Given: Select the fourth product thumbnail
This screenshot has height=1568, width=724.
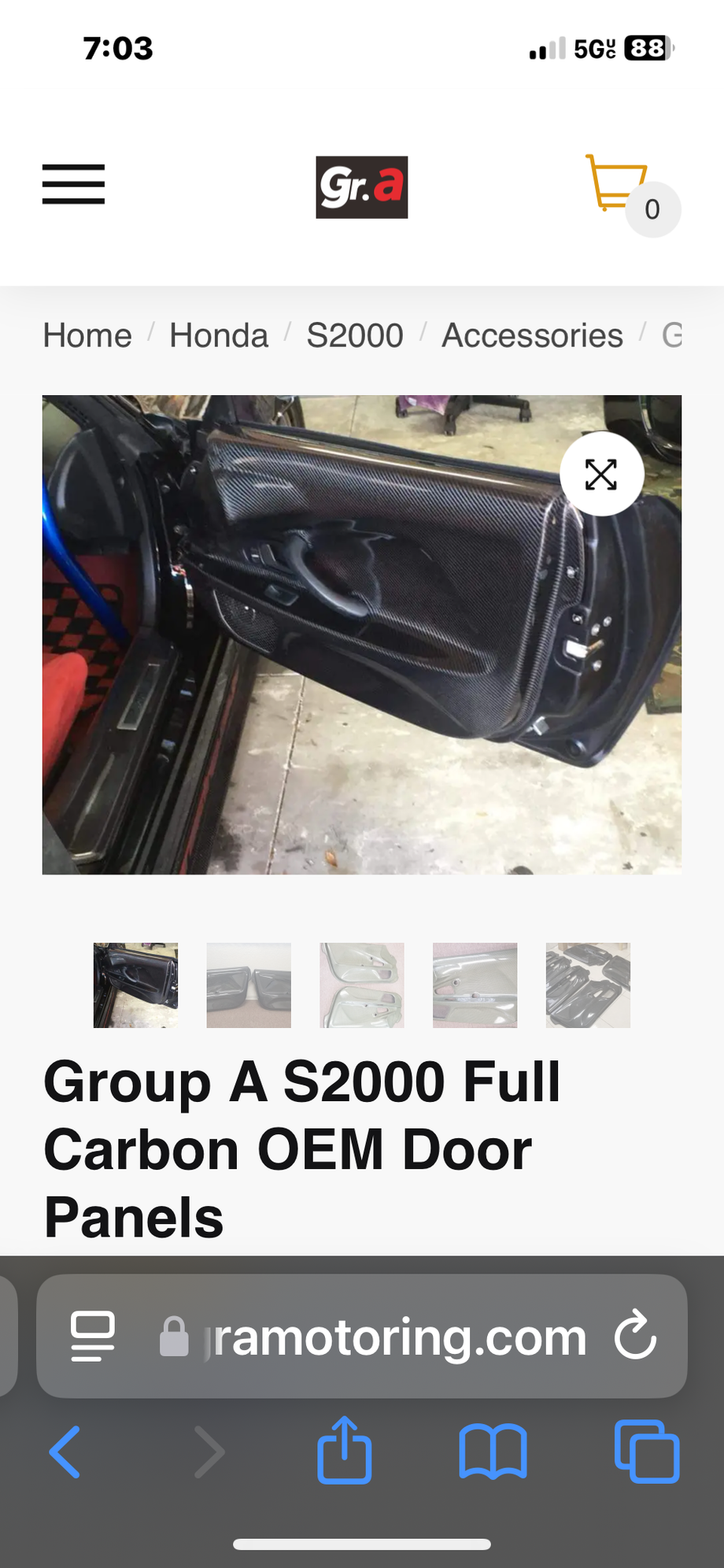Looking at the screenshot, I should click(475, 985).
